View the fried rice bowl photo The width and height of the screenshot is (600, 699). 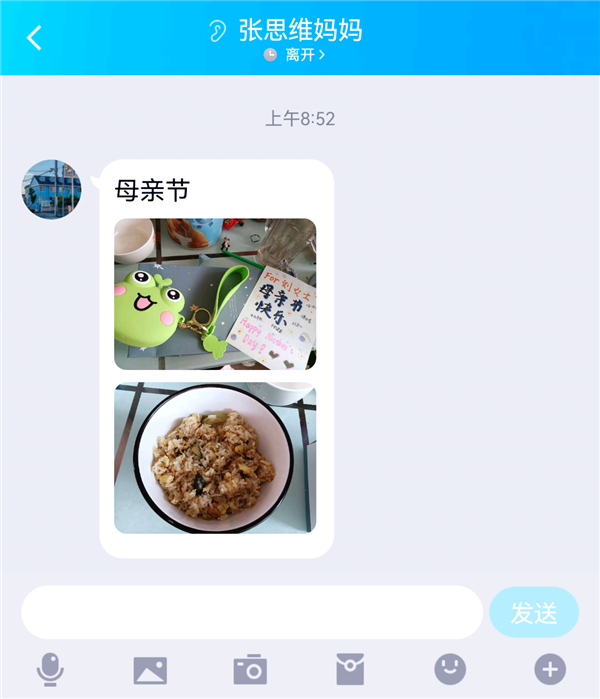click(215, 459)
